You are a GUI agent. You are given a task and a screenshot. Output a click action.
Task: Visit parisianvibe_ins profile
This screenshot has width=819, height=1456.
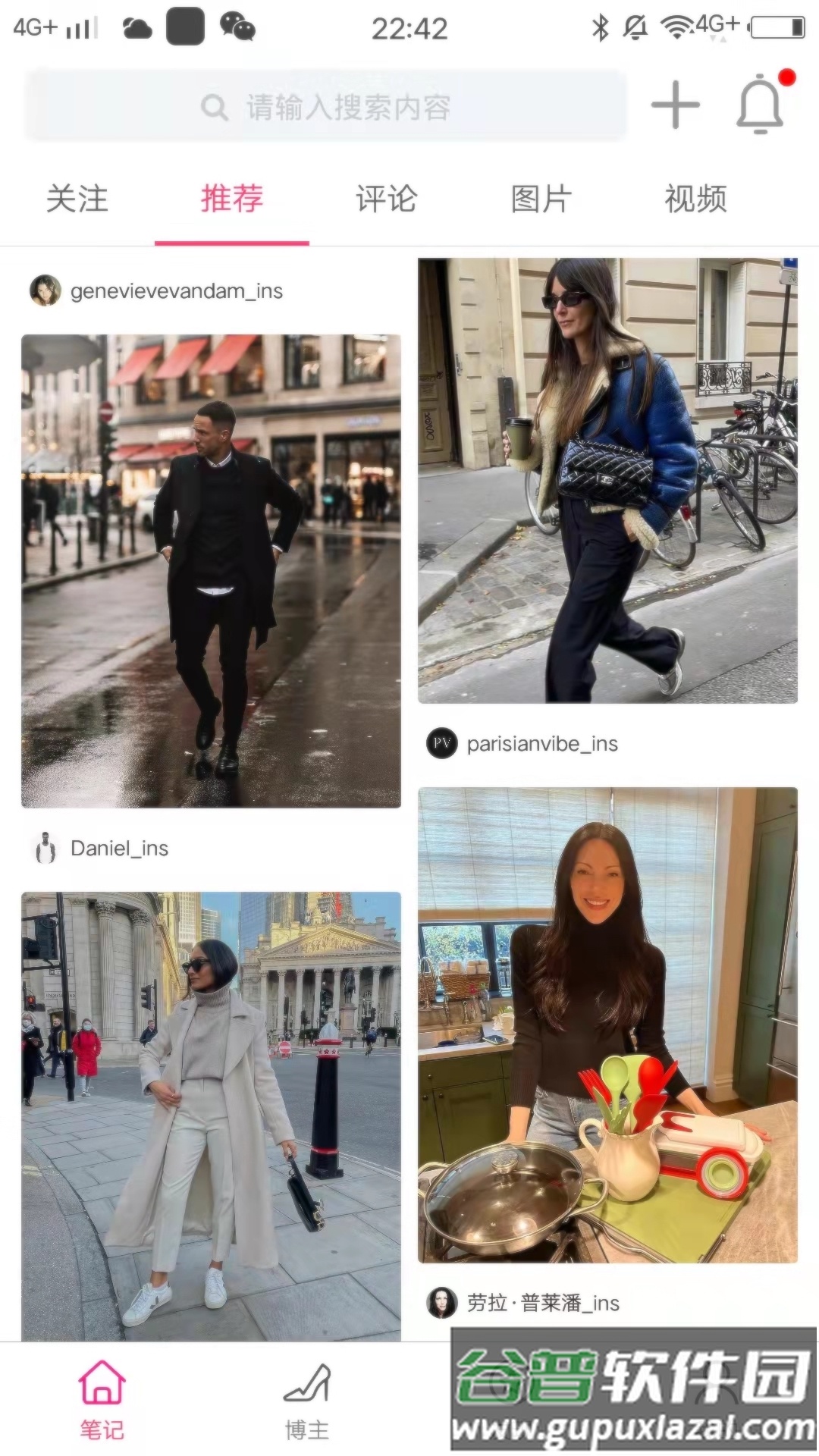(541, 744)
